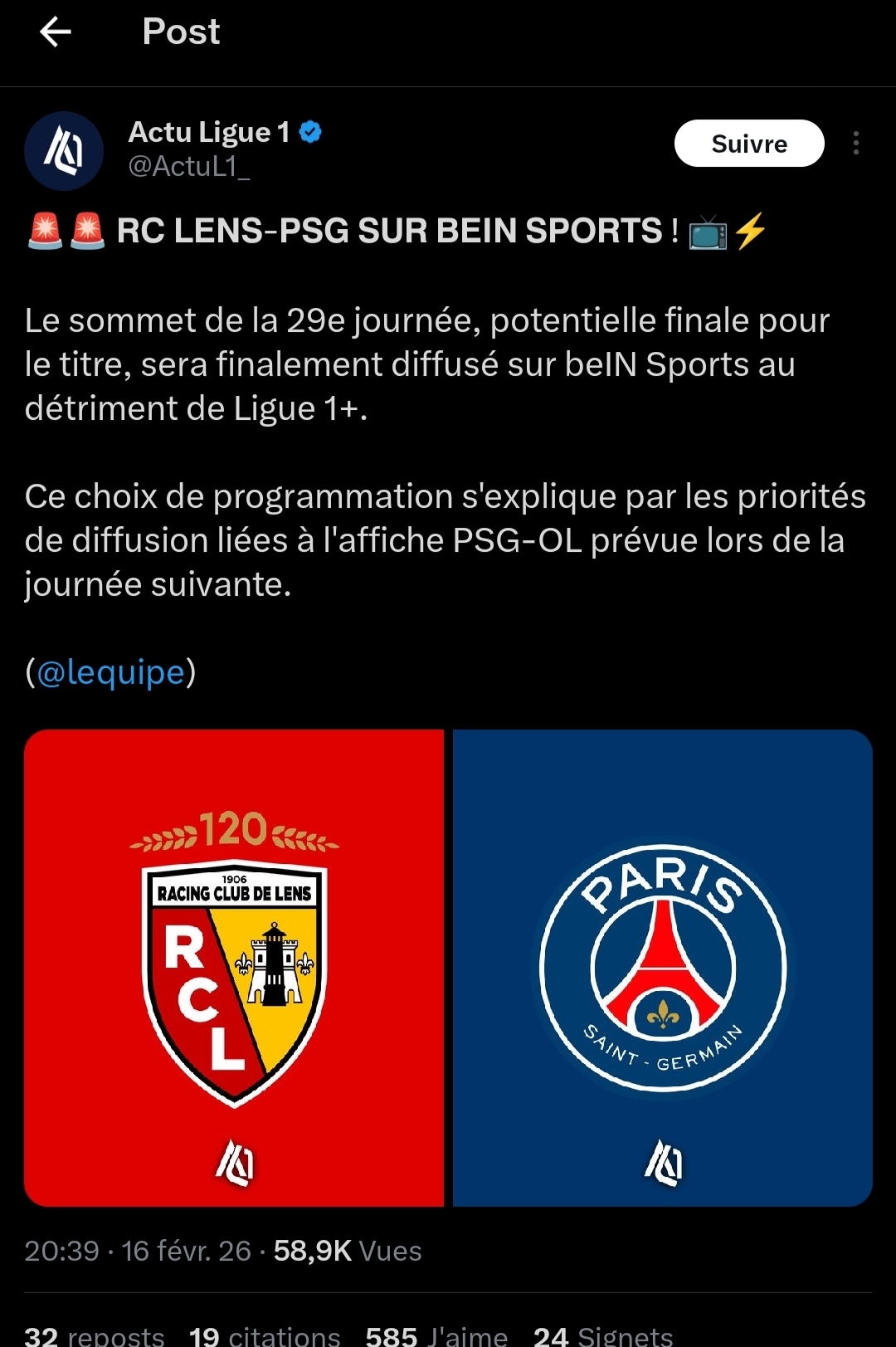
Task: View the RC Lens crest image
Action: (x=234, y=967)
